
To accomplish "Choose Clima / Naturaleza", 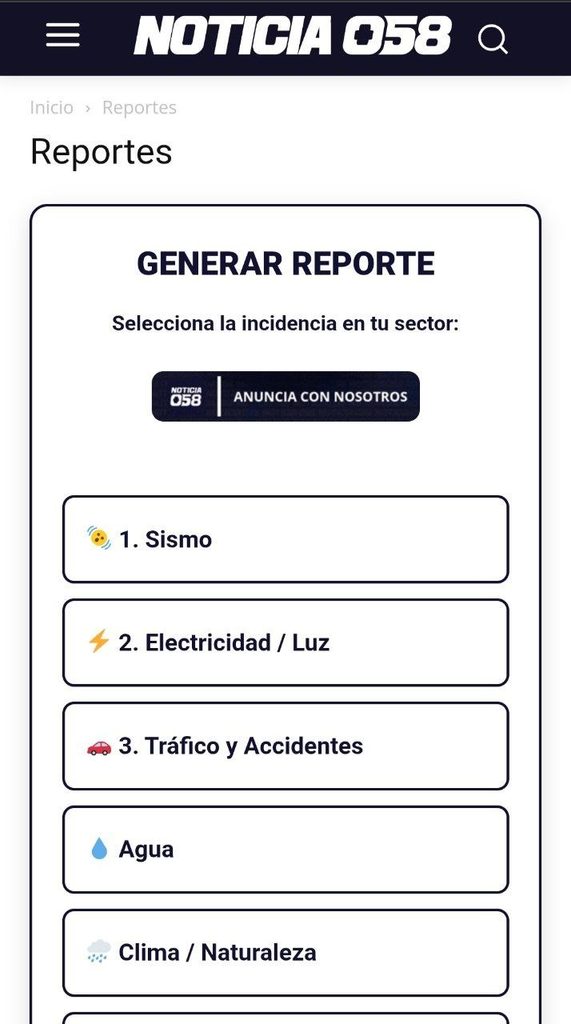I will (x=286, y=953).
